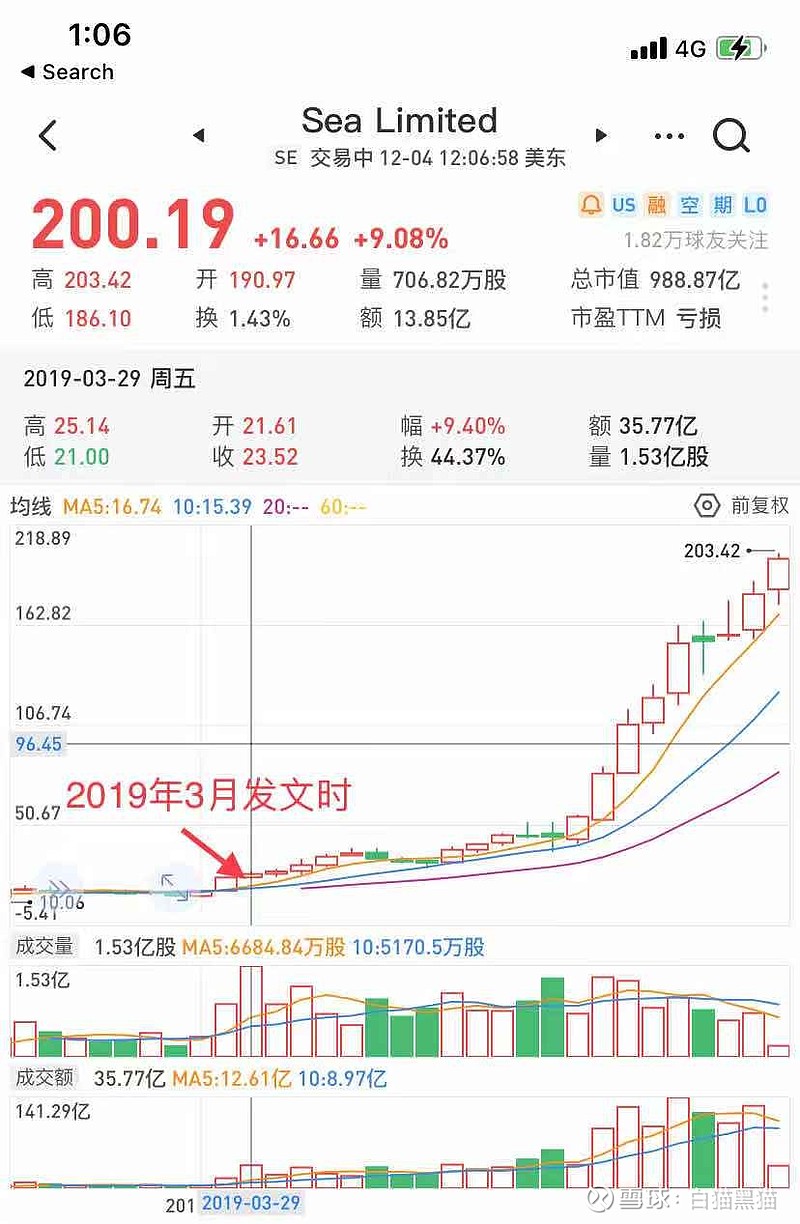Tap the US market badge icon

tap(624, 204)
